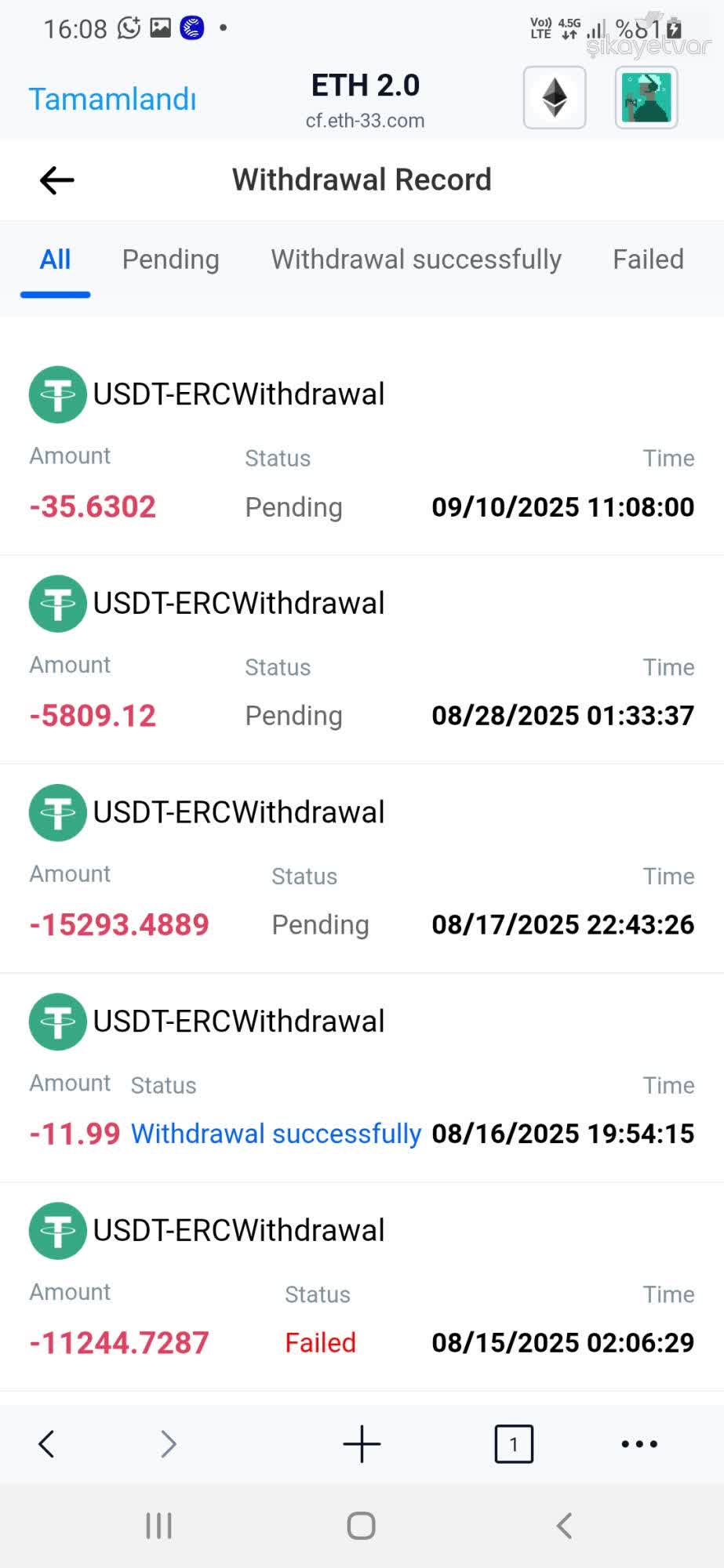Open recent apps from the navigation bar

(158, 1525)
